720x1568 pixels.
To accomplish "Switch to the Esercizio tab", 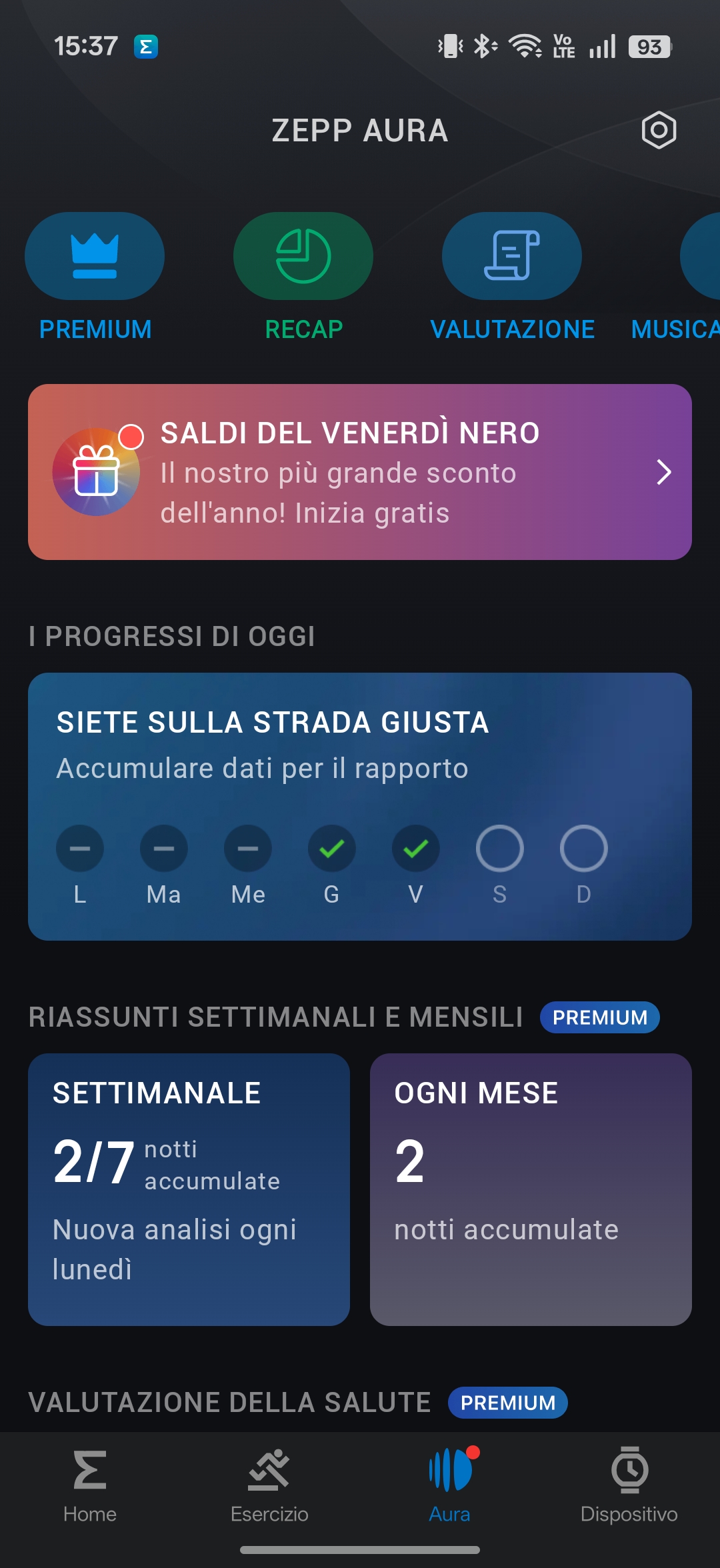I will pos(269,1484).
